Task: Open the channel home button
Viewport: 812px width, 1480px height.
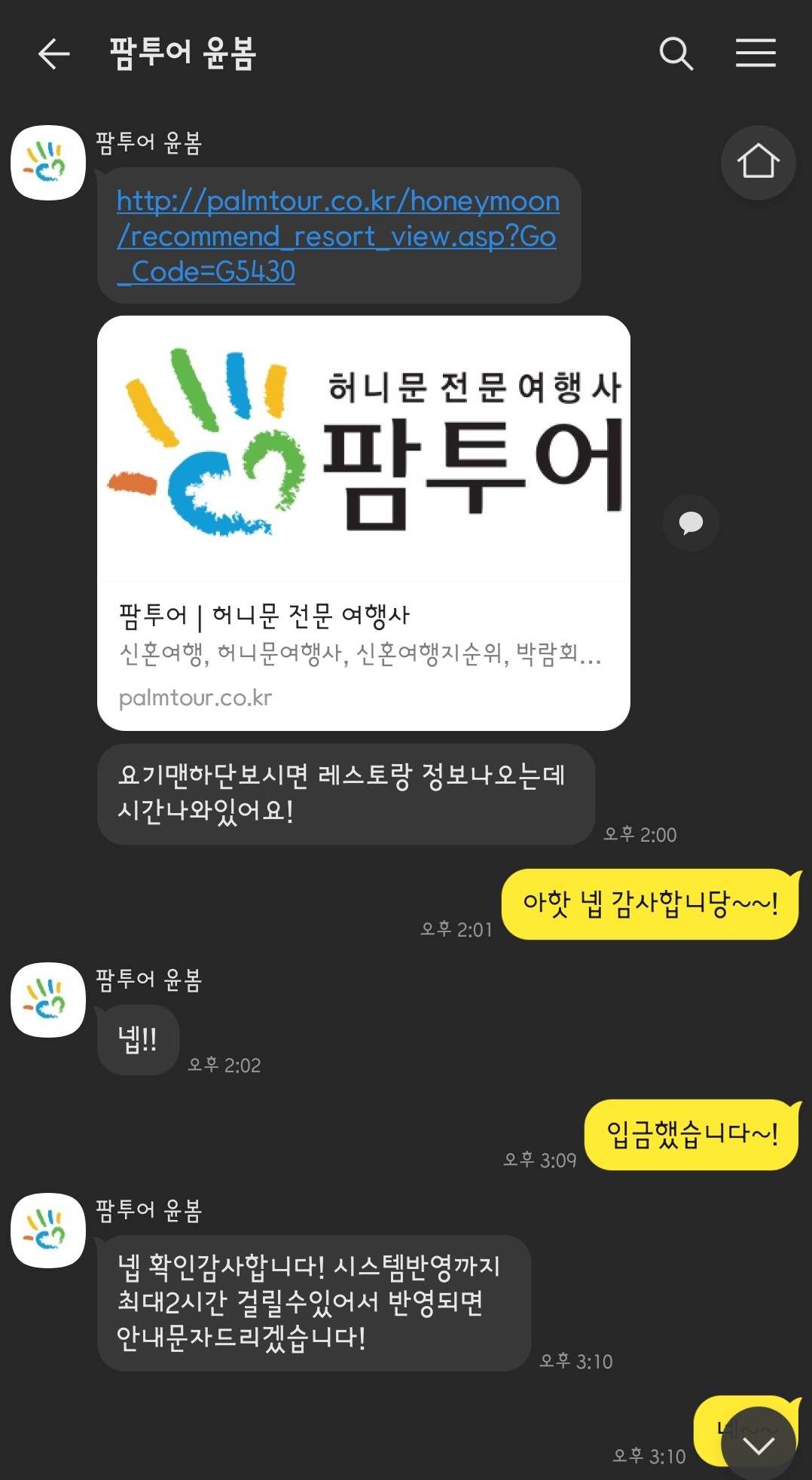Action: coord(758,162)
